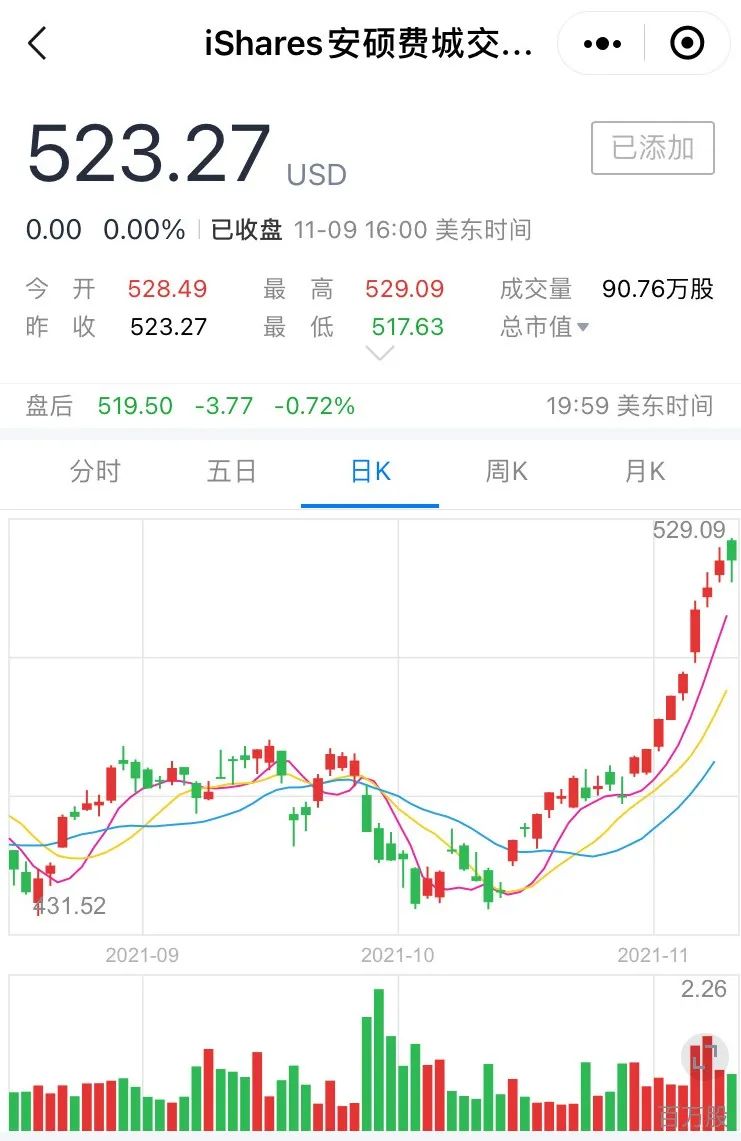
Task: Go back using the top-left arrow
Action: pos(37,43)
